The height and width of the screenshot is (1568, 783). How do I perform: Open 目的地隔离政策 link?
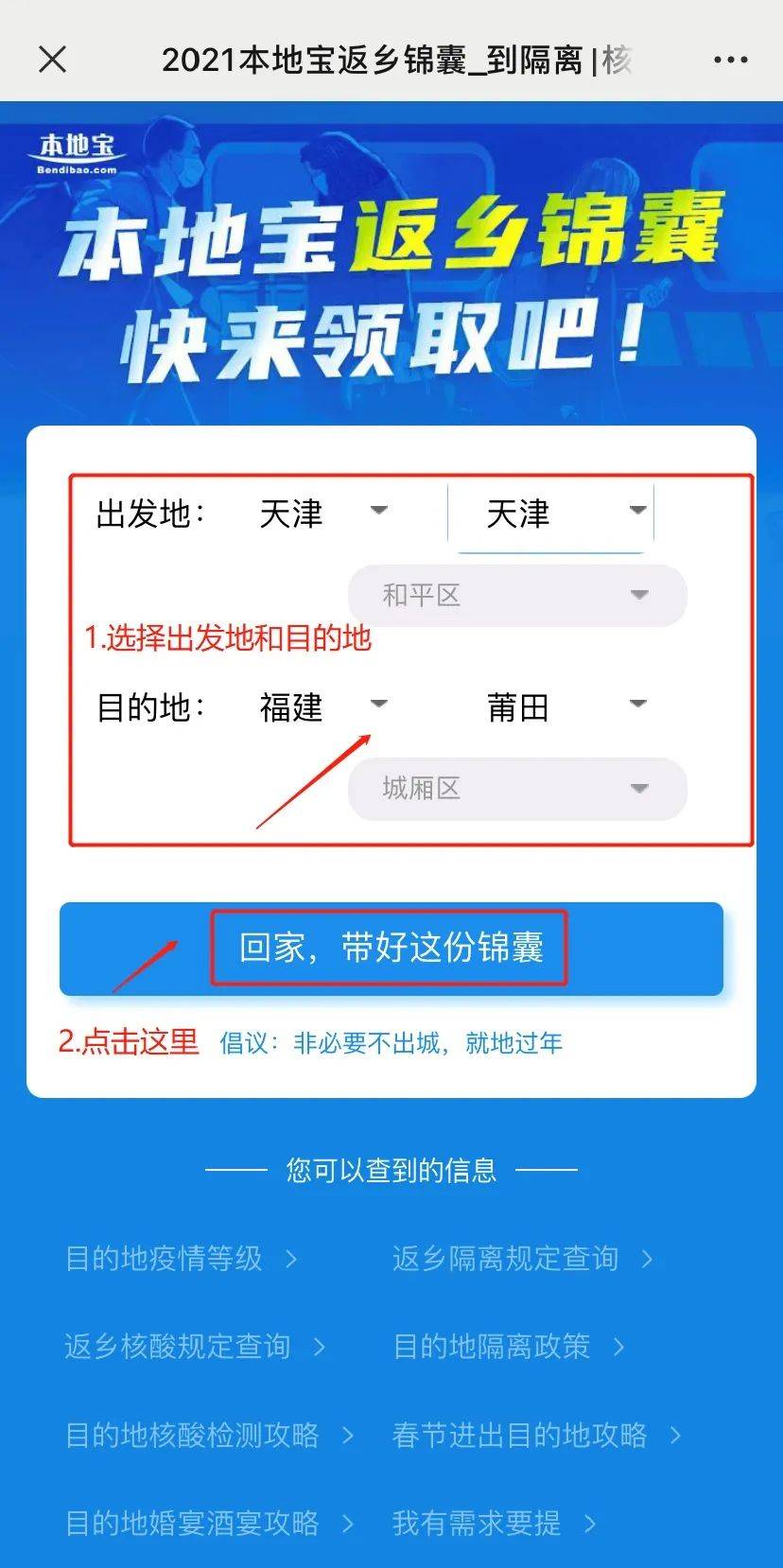tap(508, 1347)
